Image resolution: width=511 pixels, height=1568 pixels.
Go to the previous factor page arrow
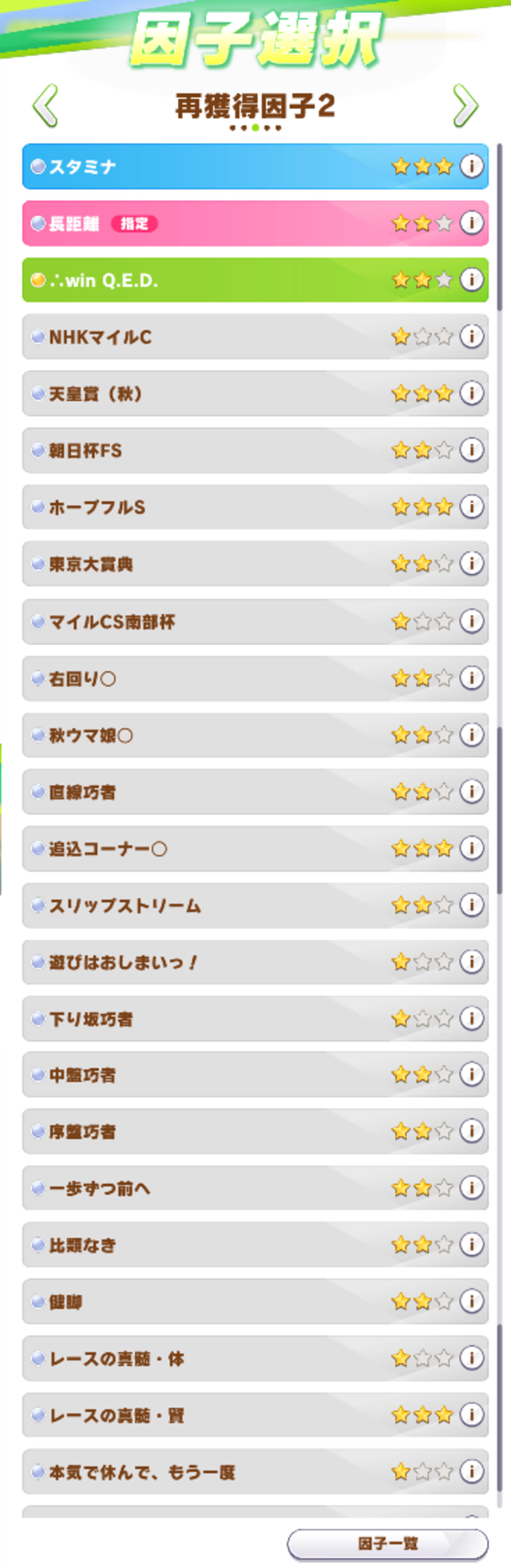[46, 106]
